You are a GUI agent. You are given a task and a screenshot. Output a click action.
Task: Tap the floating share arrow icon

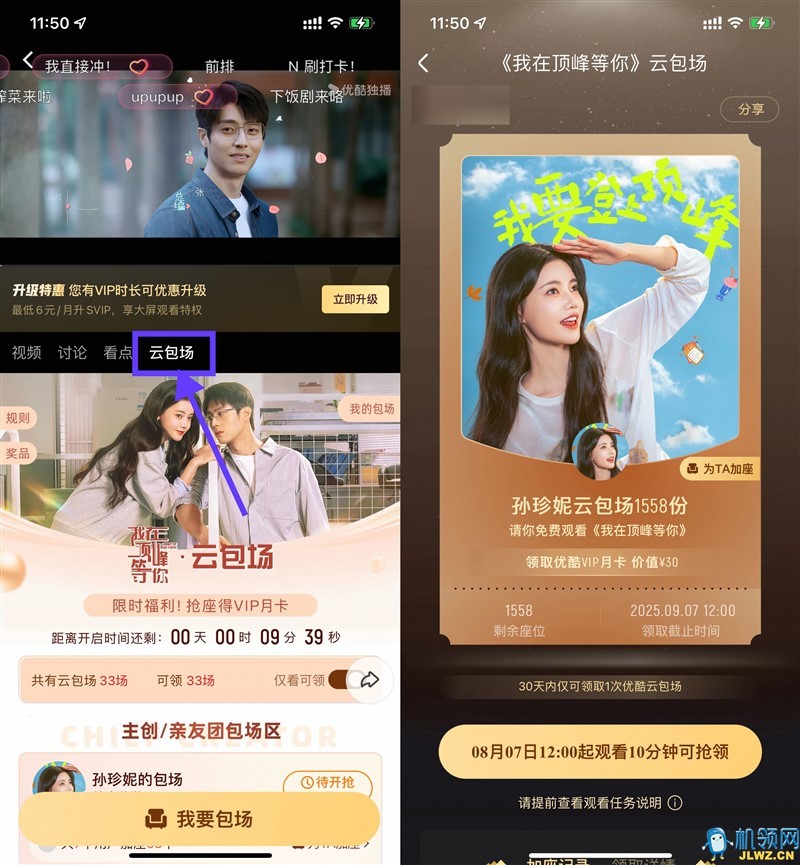point(370,680)
